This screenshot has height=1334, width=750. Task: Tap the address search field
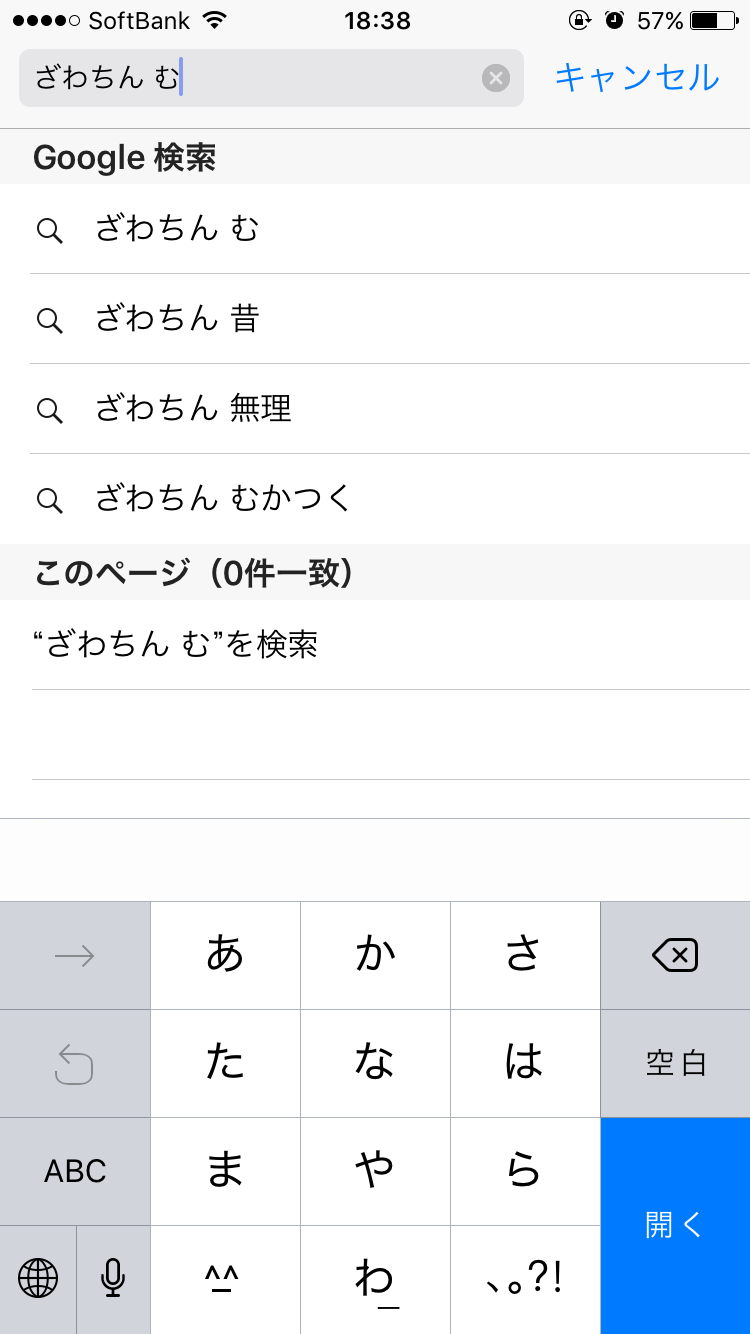point(250,78)
